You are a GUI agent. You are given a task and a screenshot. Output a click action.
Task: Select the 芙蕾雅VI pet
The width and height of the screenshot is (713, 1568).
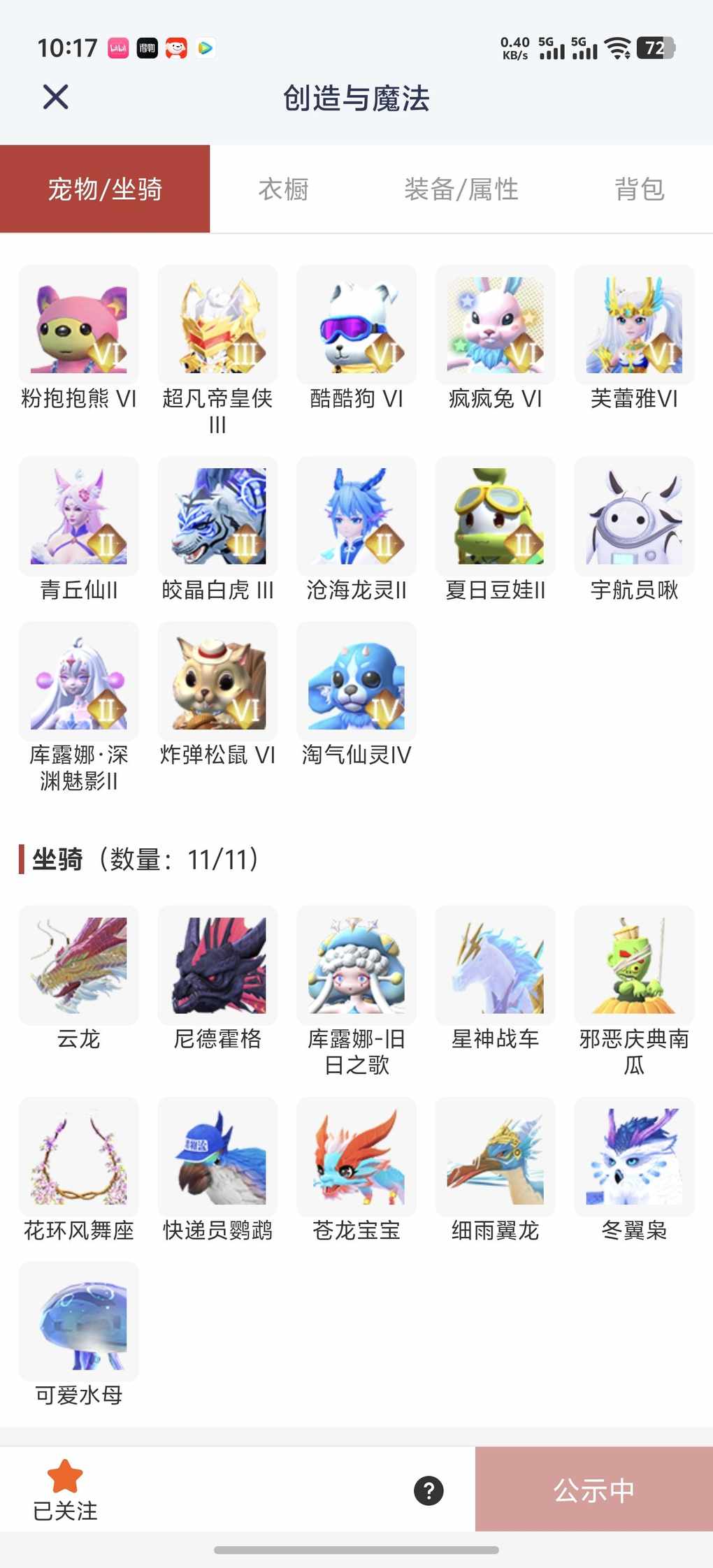pos(634,325)
